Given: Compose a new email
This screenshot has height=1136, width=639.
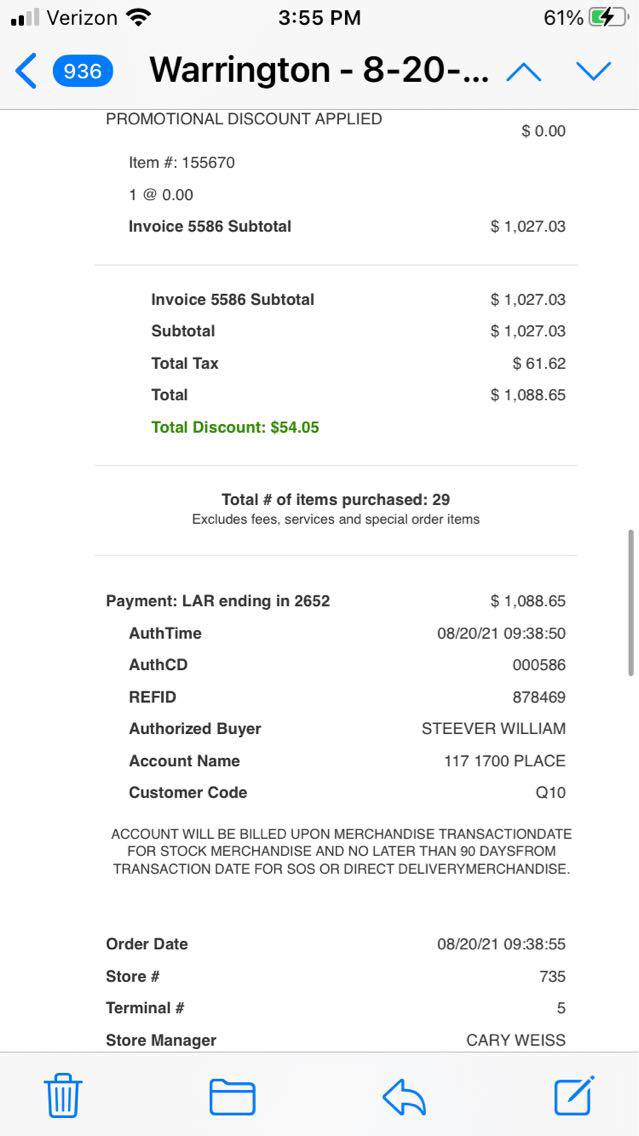Looking at the screenshot, I should pyautogui.click(x=574, y=1096).
